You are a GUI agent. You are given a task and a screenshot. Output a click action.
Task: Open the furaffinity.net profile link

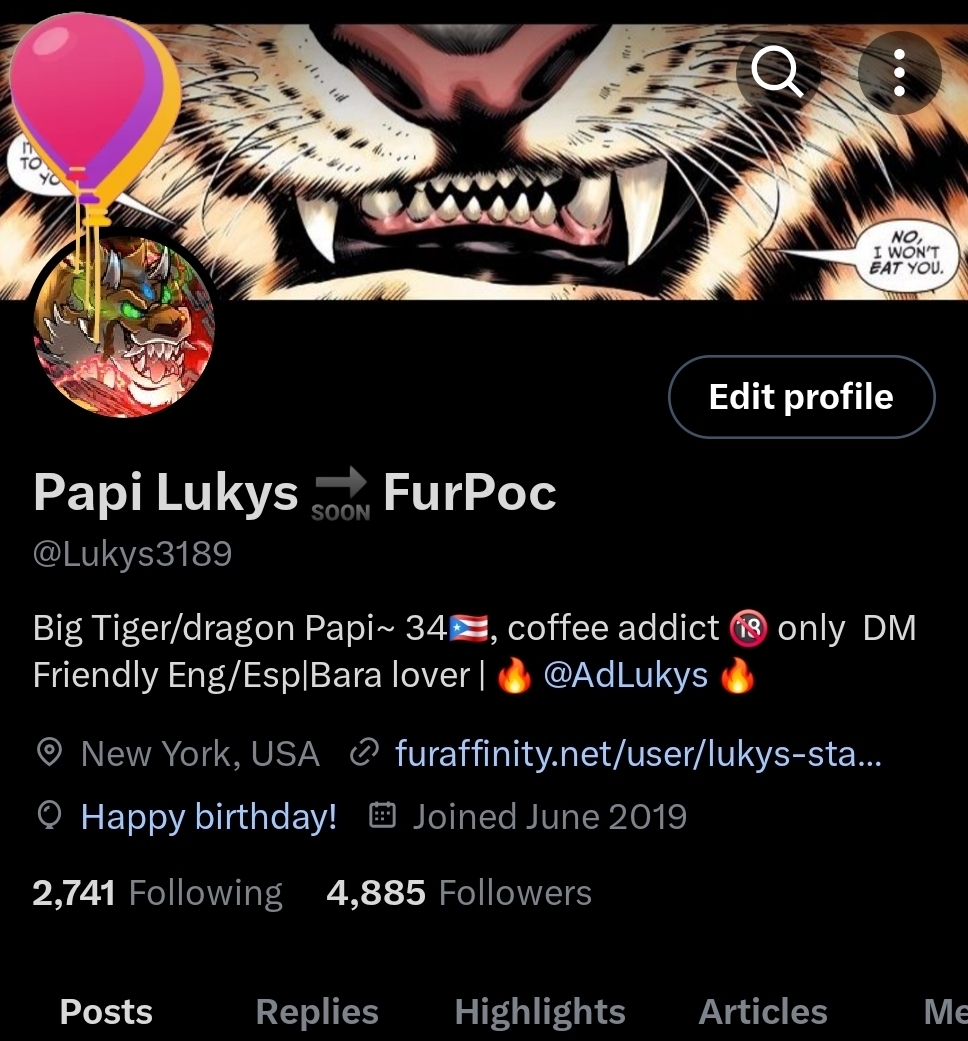[x=638, y=753]
